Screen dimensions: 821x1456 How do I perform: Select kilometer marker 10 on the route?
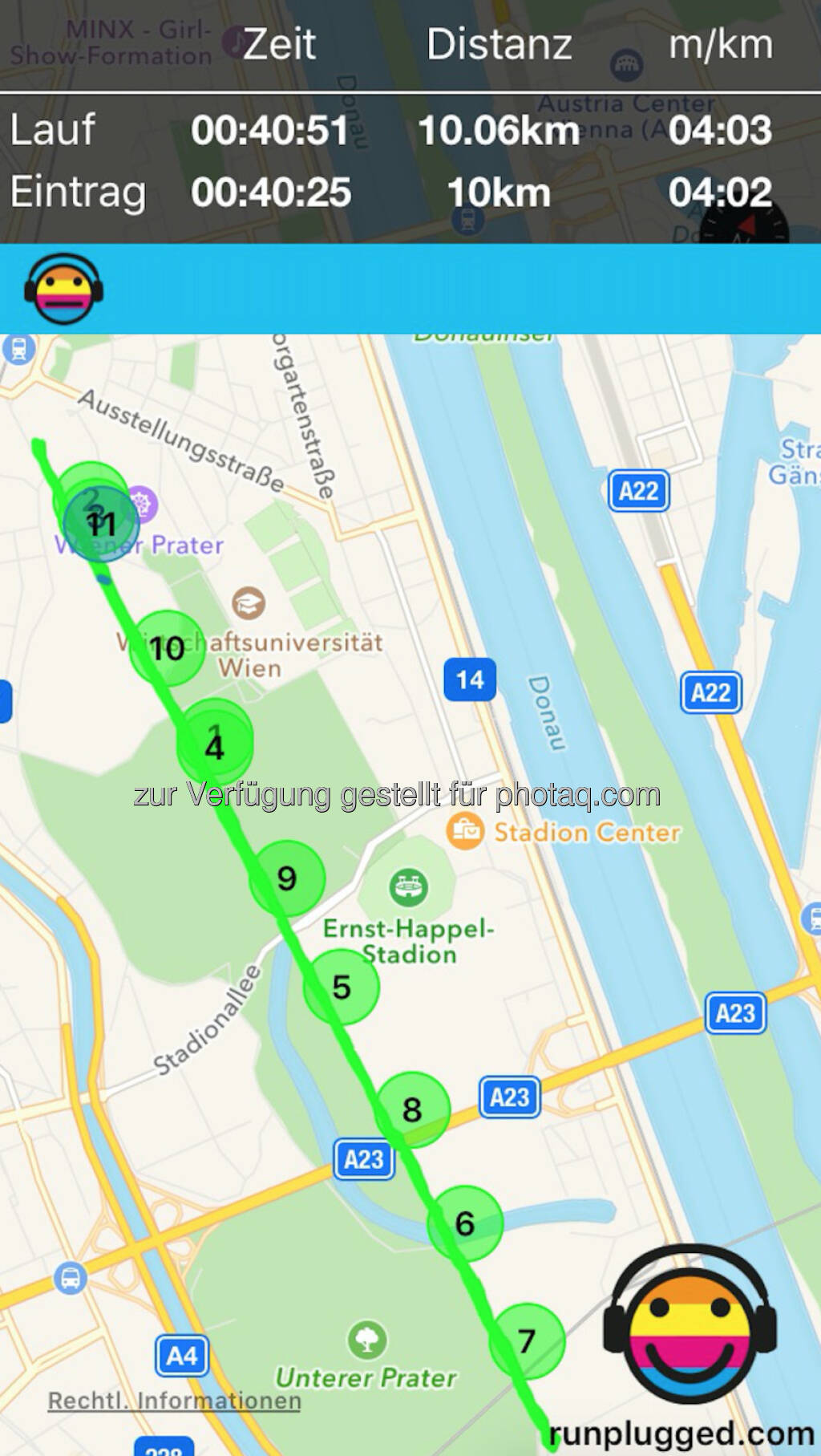(167, 648)
